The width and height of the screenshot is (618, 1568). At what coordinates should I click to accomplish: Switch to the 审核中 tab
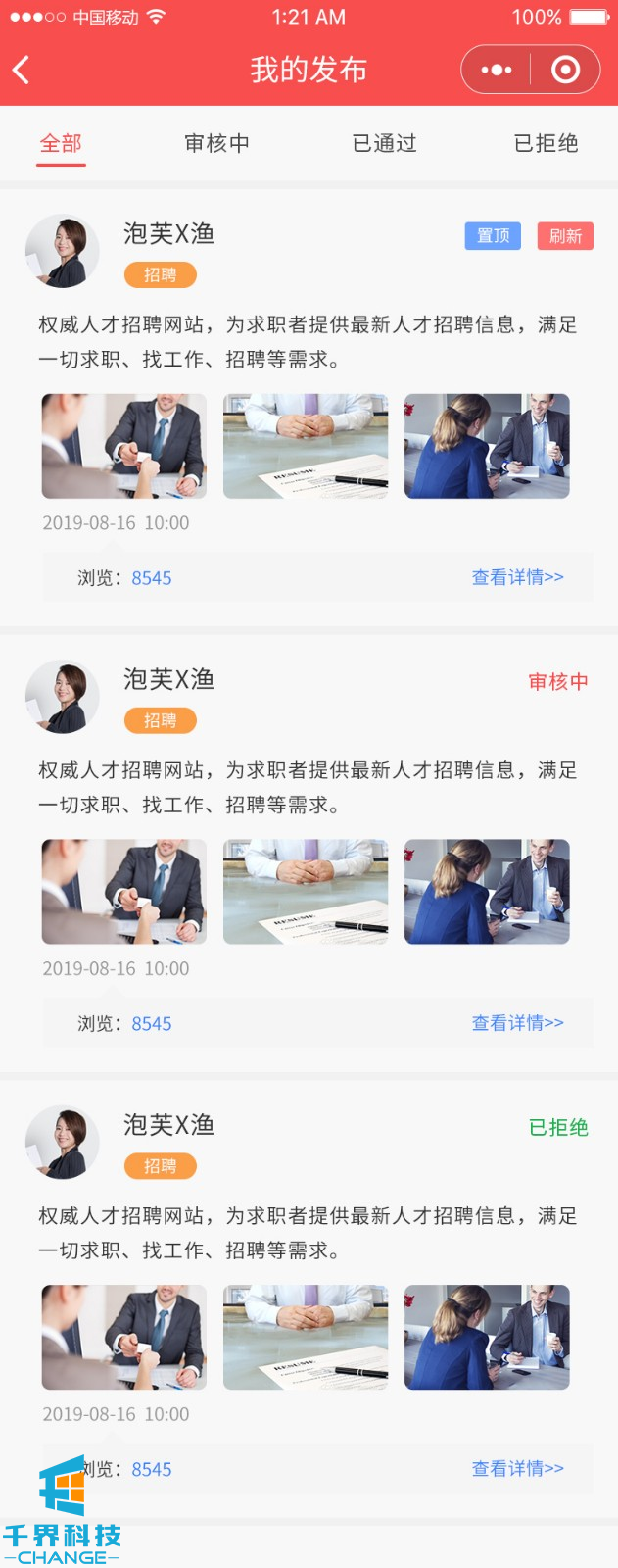(216, 143)
